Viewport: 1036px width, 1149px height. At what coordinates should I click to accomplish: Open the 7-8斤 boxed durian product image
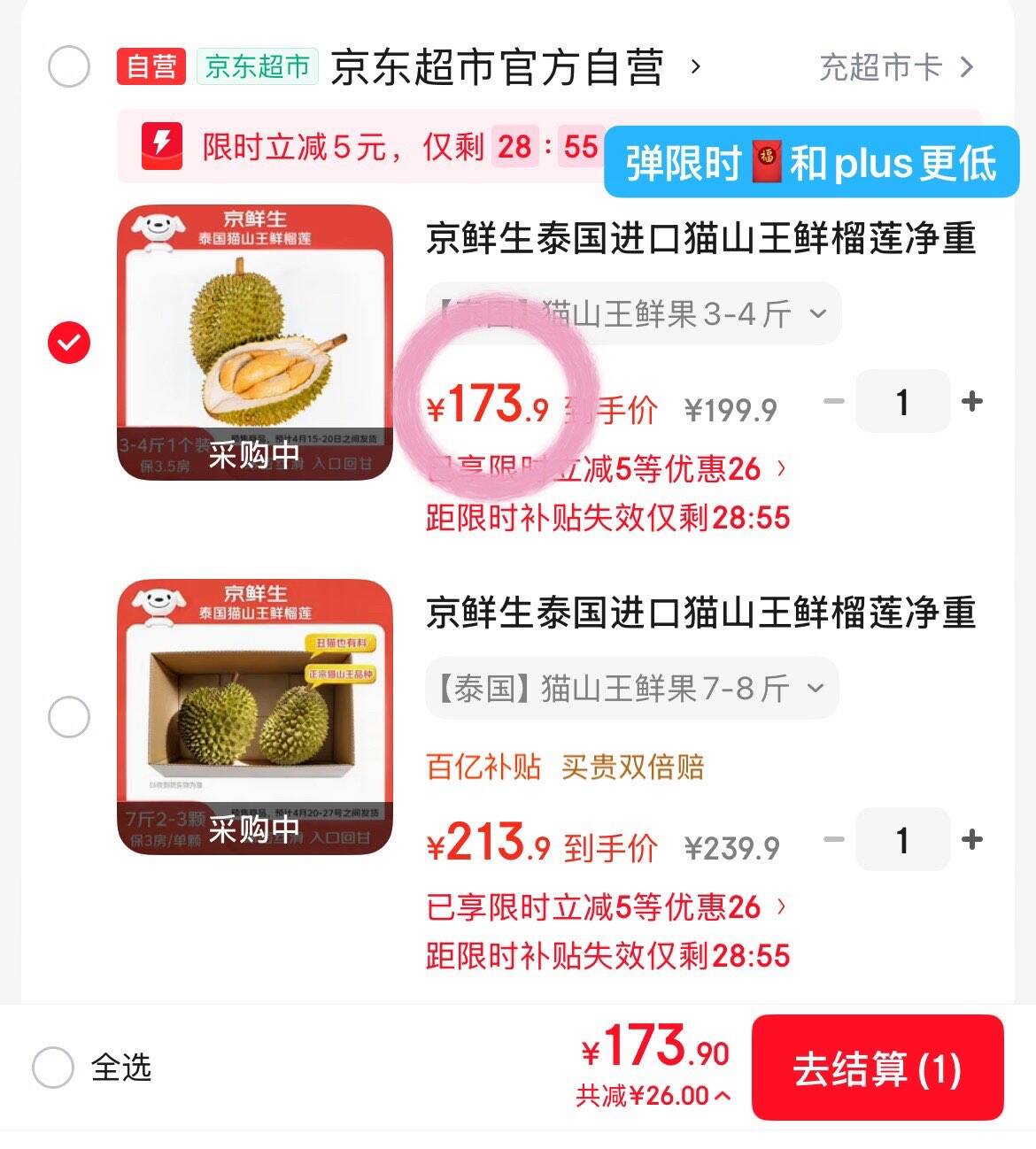(x=255, y=716)
